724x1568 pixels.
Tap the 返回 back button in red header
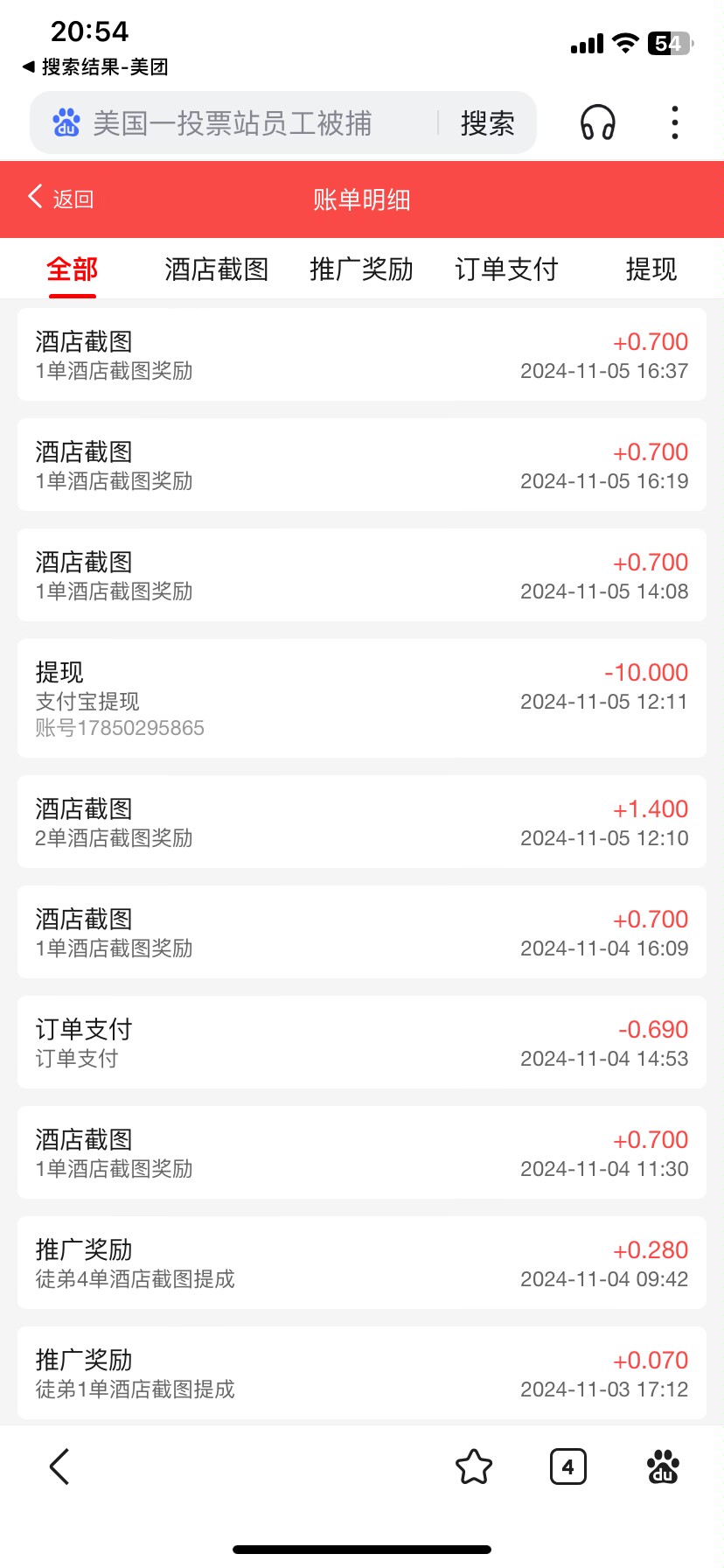61,199
